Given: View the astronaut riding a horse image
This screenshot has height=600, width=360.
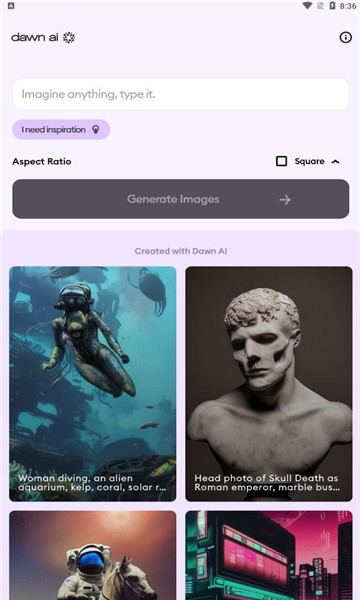Looking at the screenshot, I should pyautogui.click(x=93, y=555).
